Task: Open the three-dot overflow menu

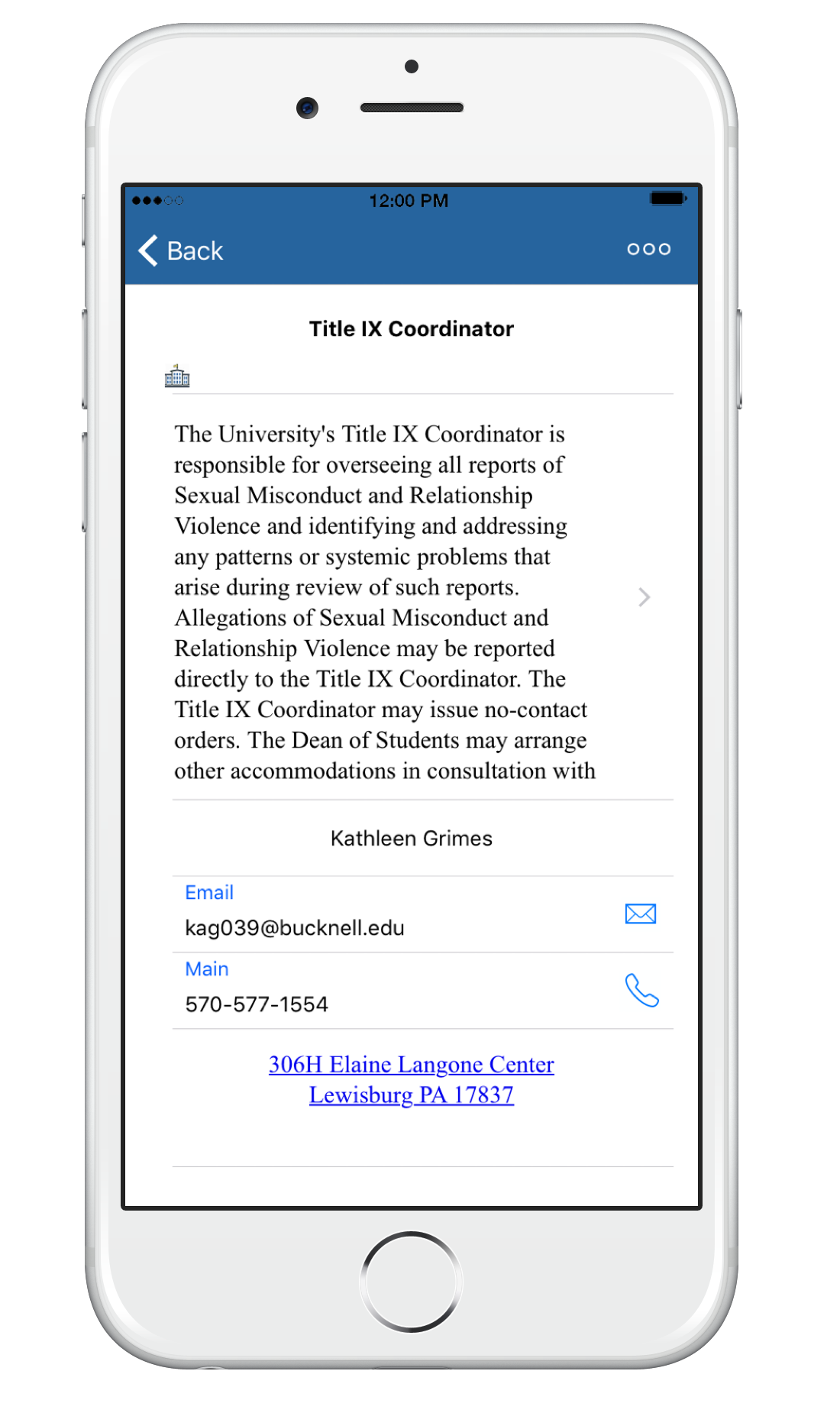Action: [x=648, y=249]
